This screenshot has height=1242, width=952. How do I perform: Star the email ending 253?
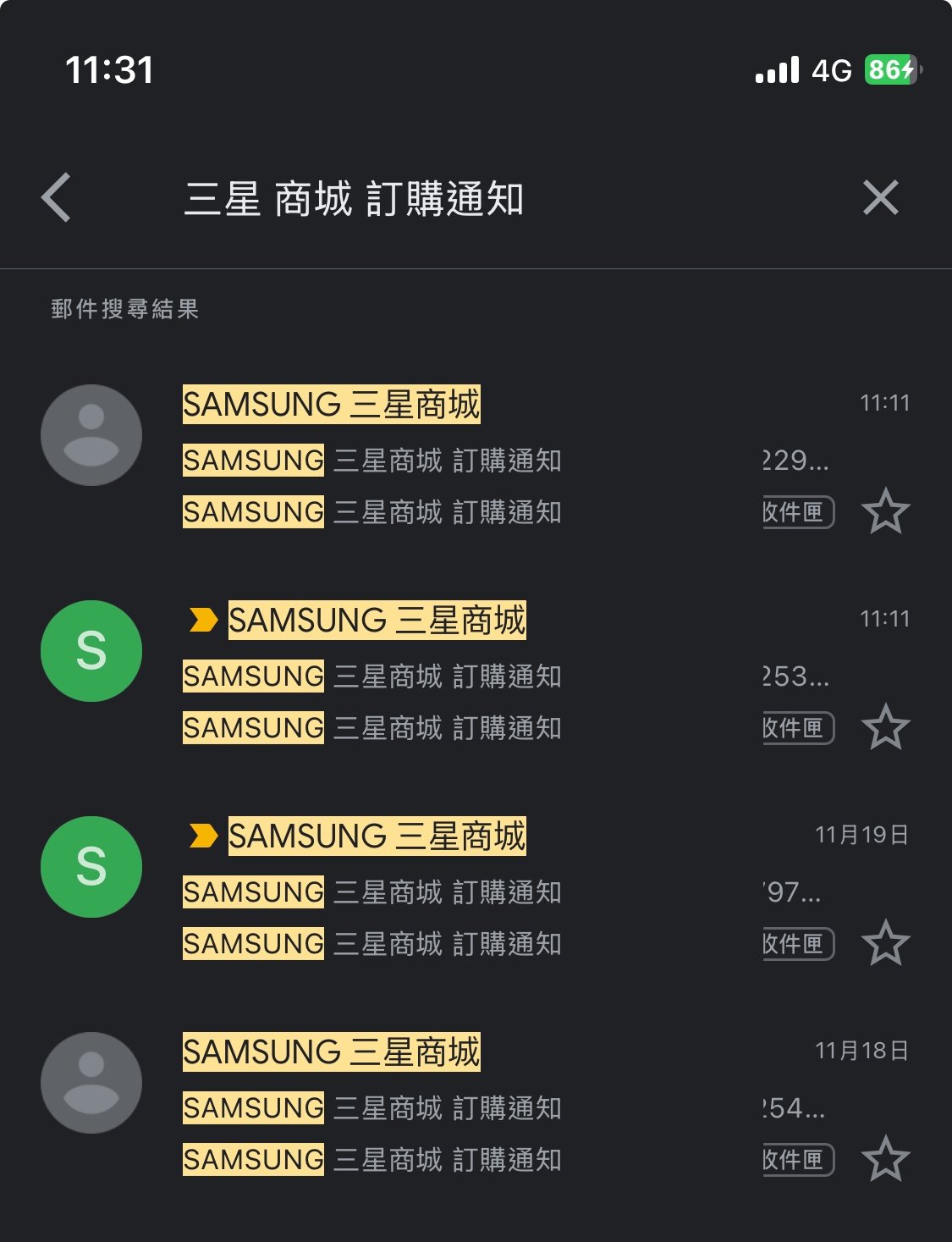(x=885, y=727)
